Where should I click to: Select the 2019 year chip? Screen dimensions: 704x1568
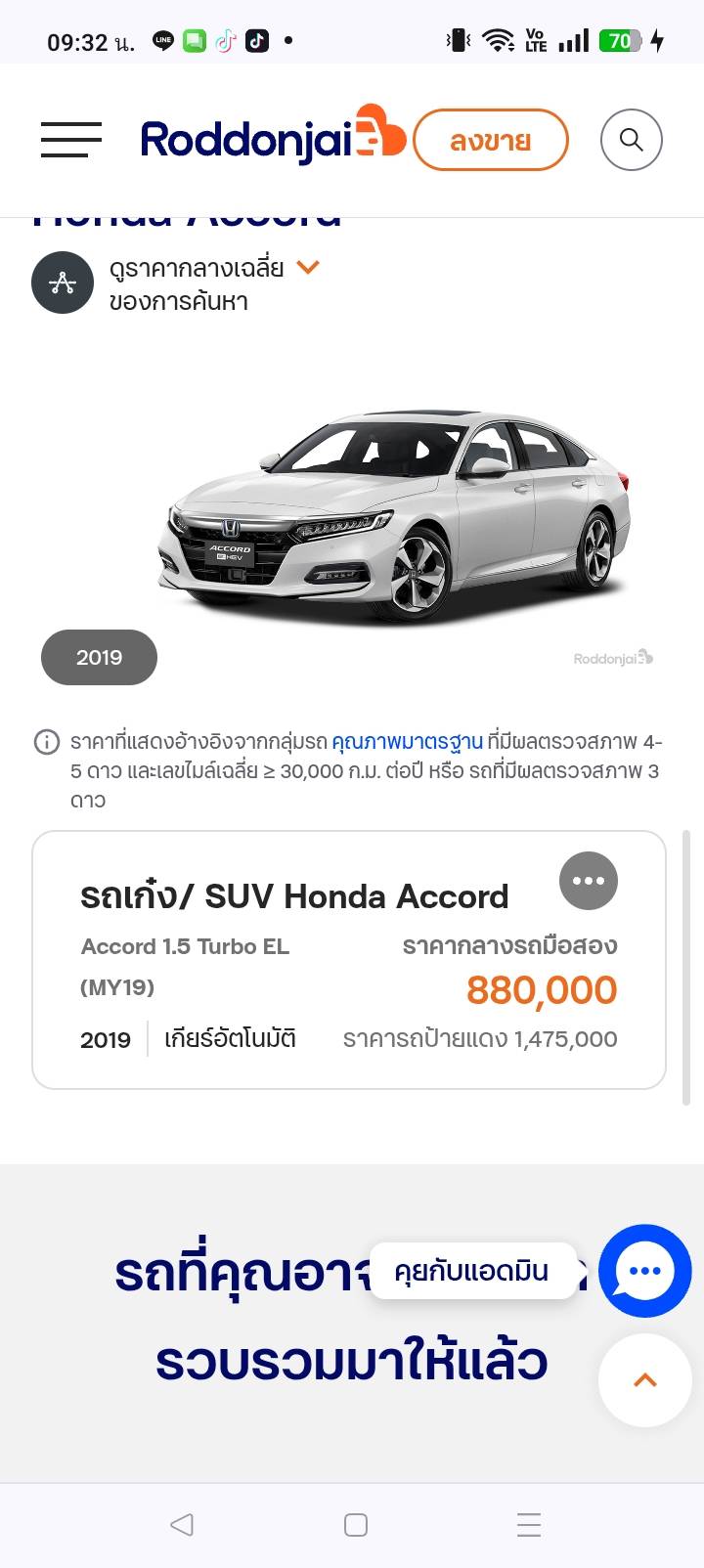click(x=99, y=658)
